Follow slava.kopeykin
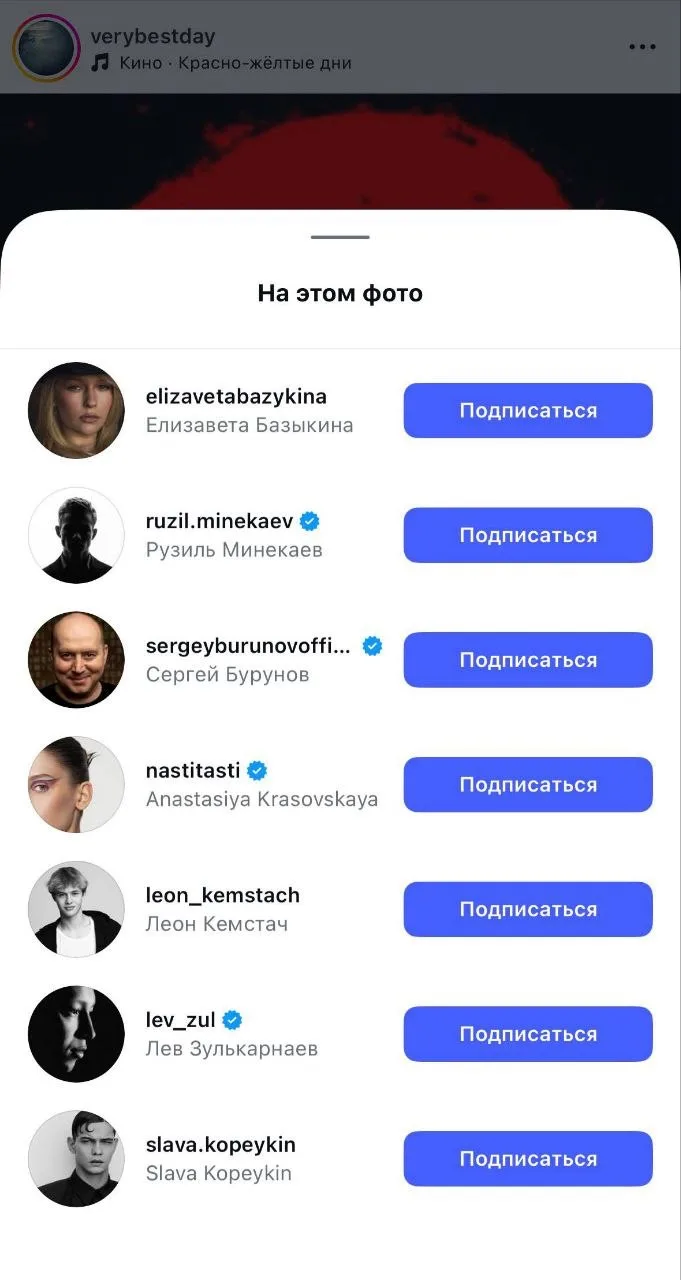This screenshot has height=1280, width=681. tap(528, 1159)
